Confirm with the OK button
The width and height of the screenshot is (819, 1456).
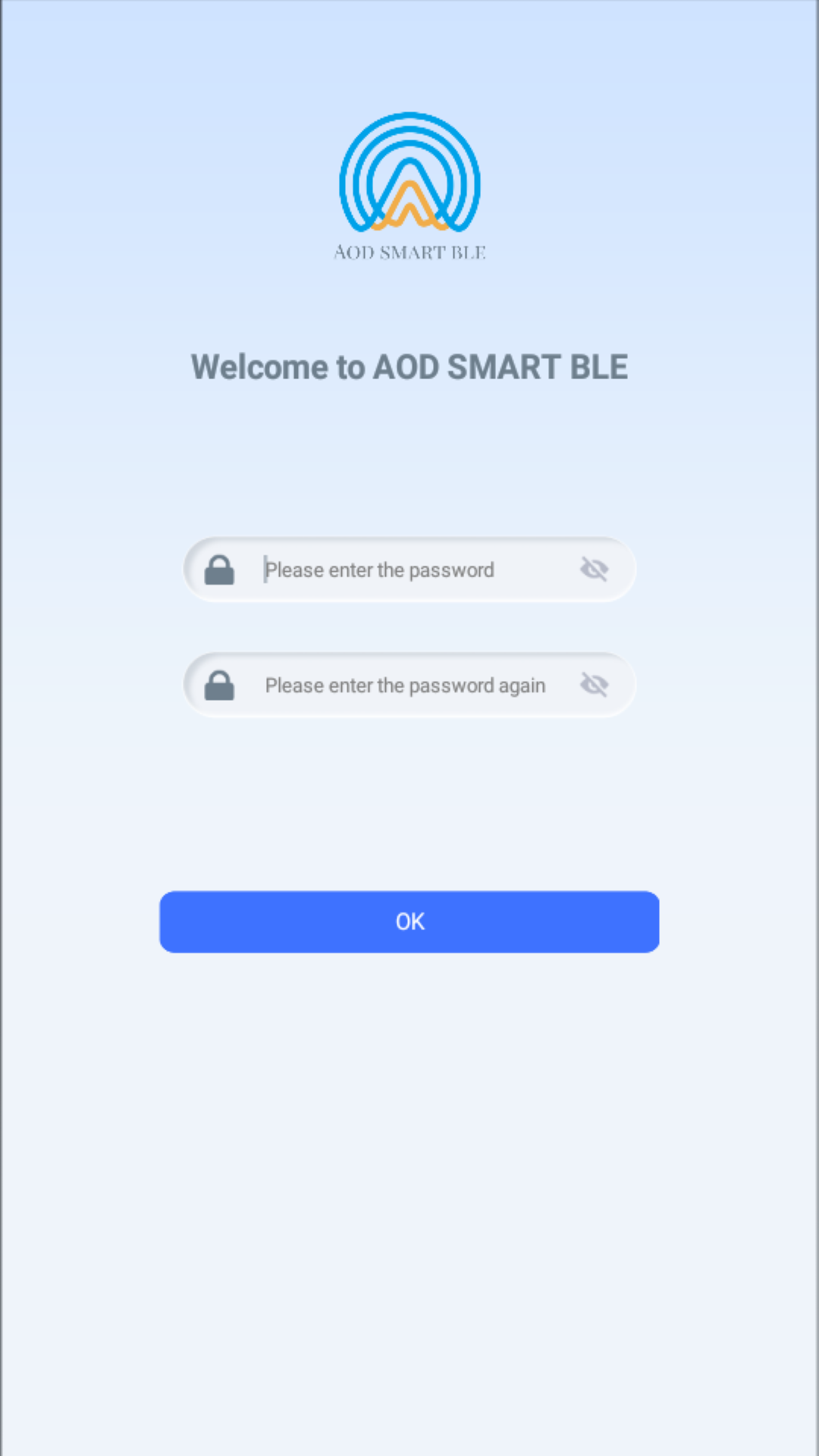[x=409, y=921]
